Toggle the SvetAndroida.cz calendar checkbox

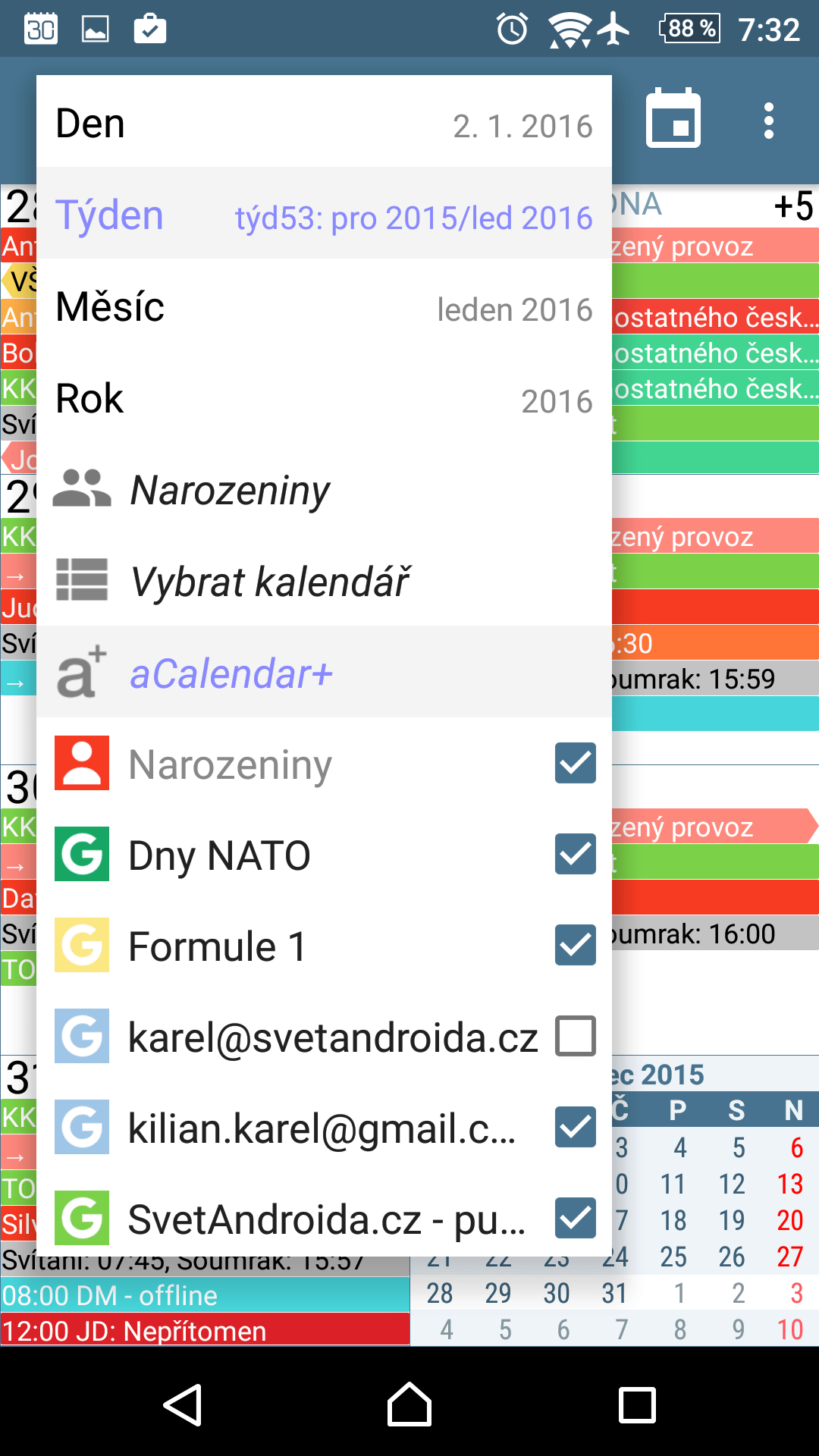[x=575, y=1218]
